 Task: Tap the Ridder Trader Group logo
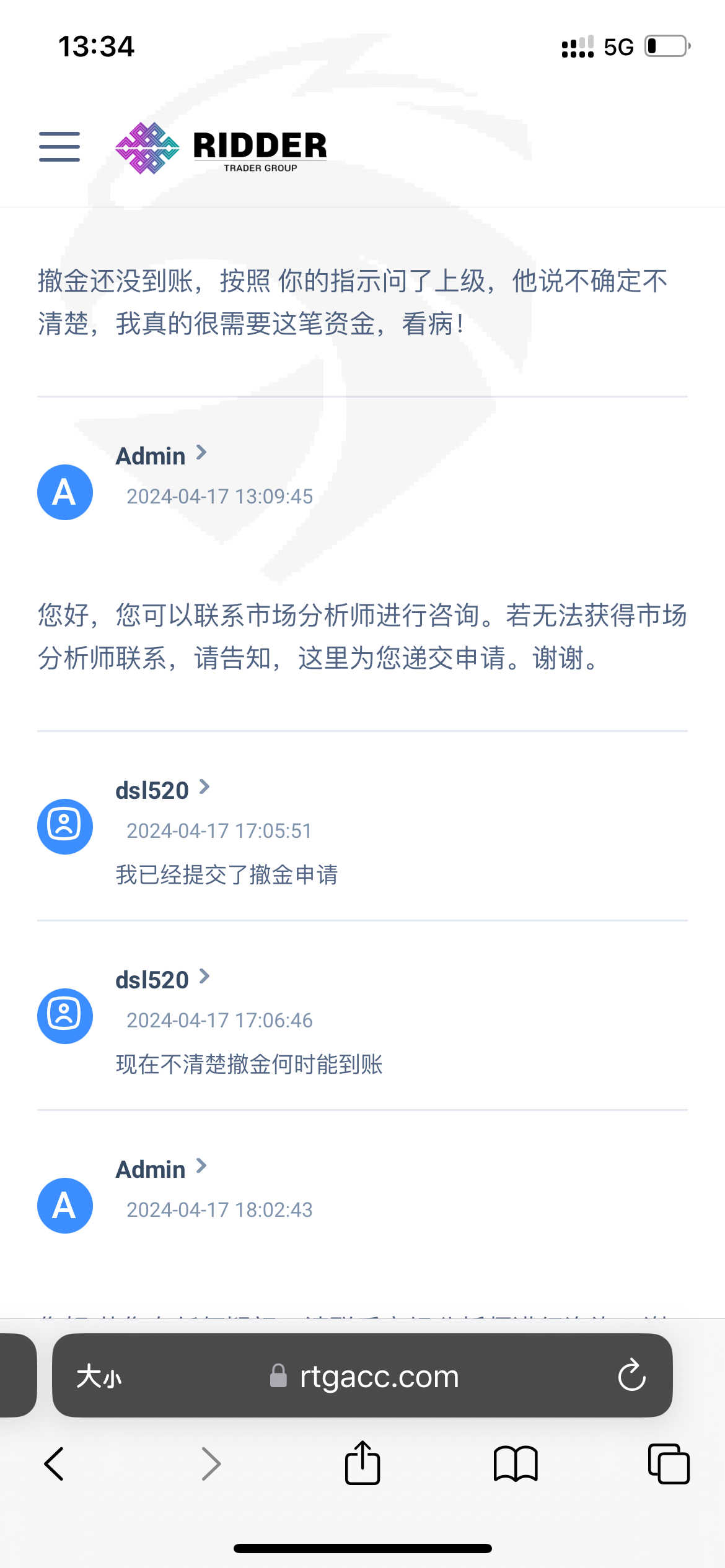pyautogui.click(x=221, y=148)
